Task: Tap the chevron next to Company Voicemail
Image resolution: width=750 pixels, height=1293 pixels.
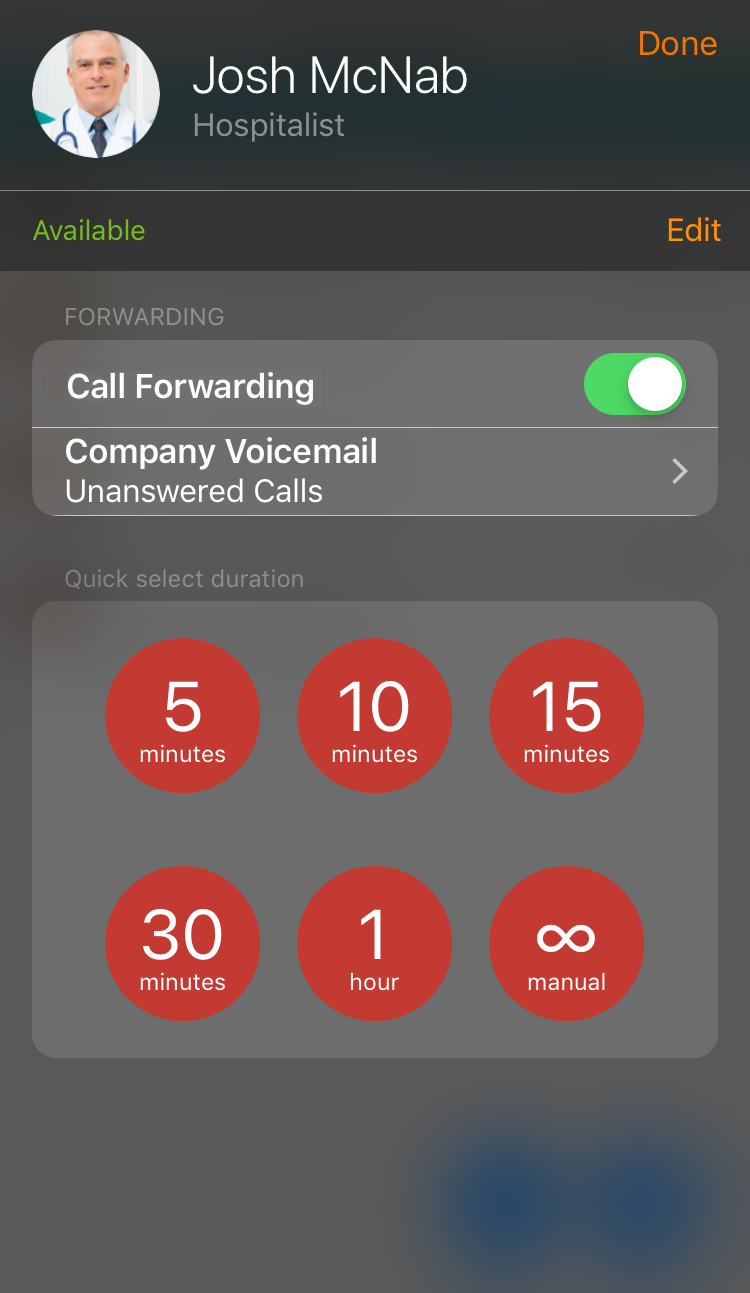Action: [x=679, y=470]
